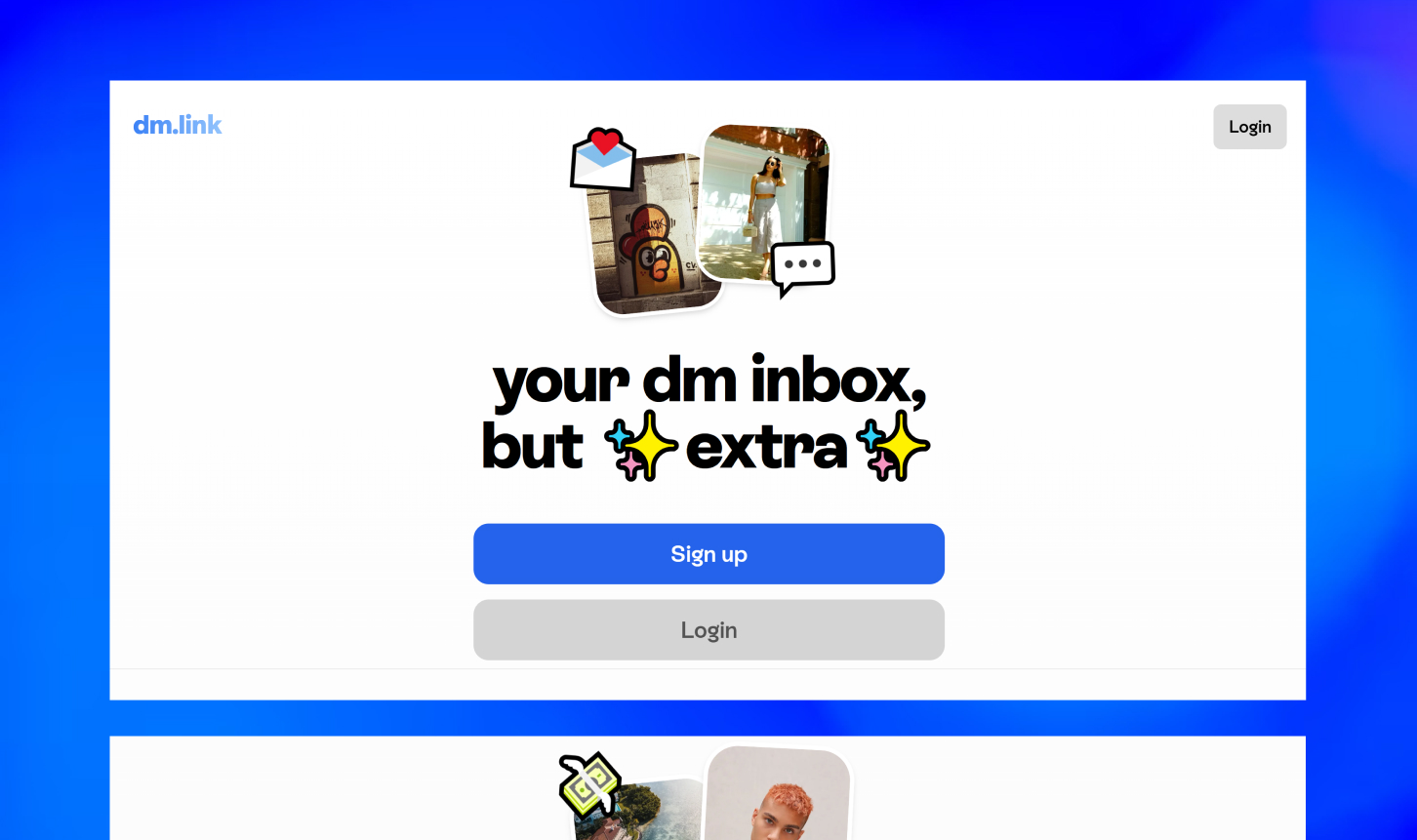
Task: Go to the dm.link home logo link
Action: click(178, 125)
